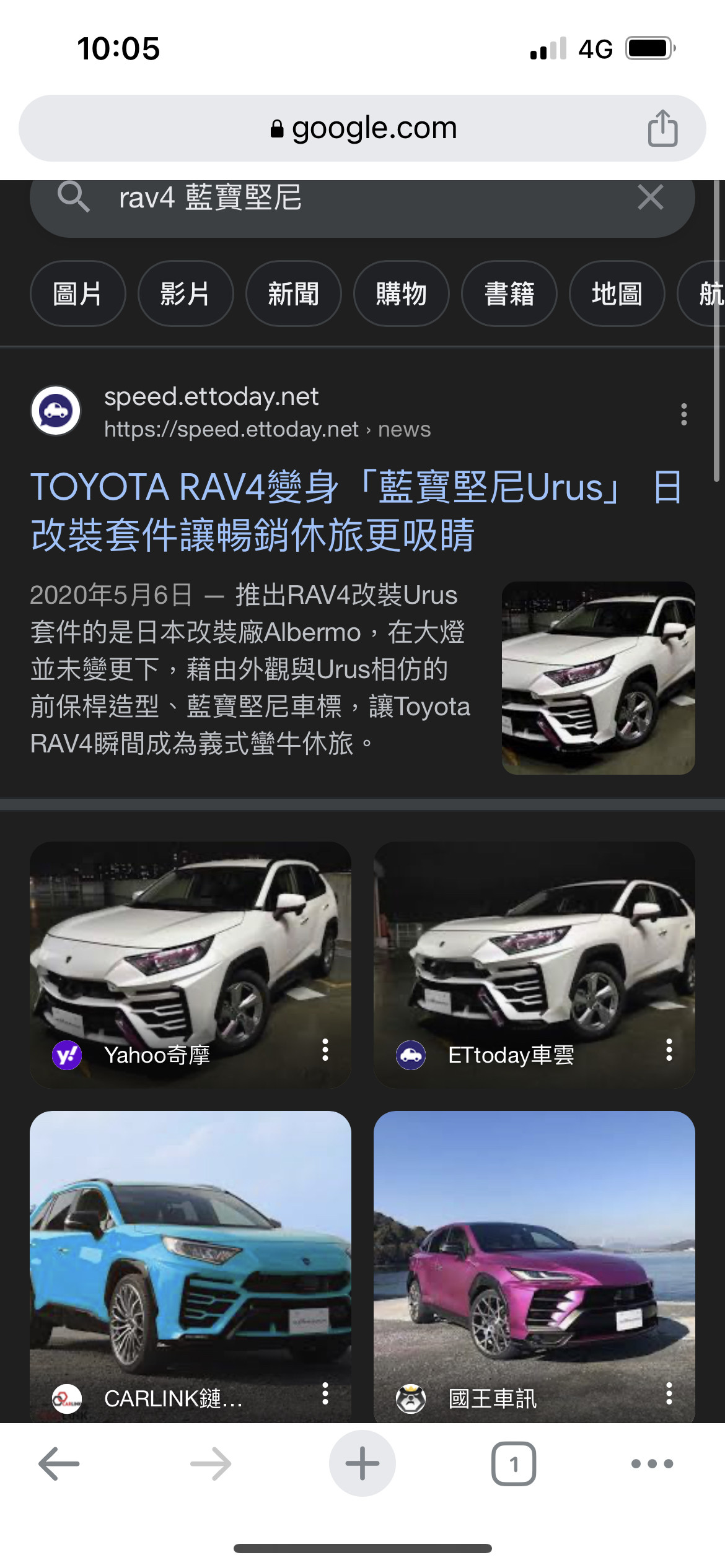Go back to the previous page
This screenshot has width=725, height=1568.
[59, 1463]
